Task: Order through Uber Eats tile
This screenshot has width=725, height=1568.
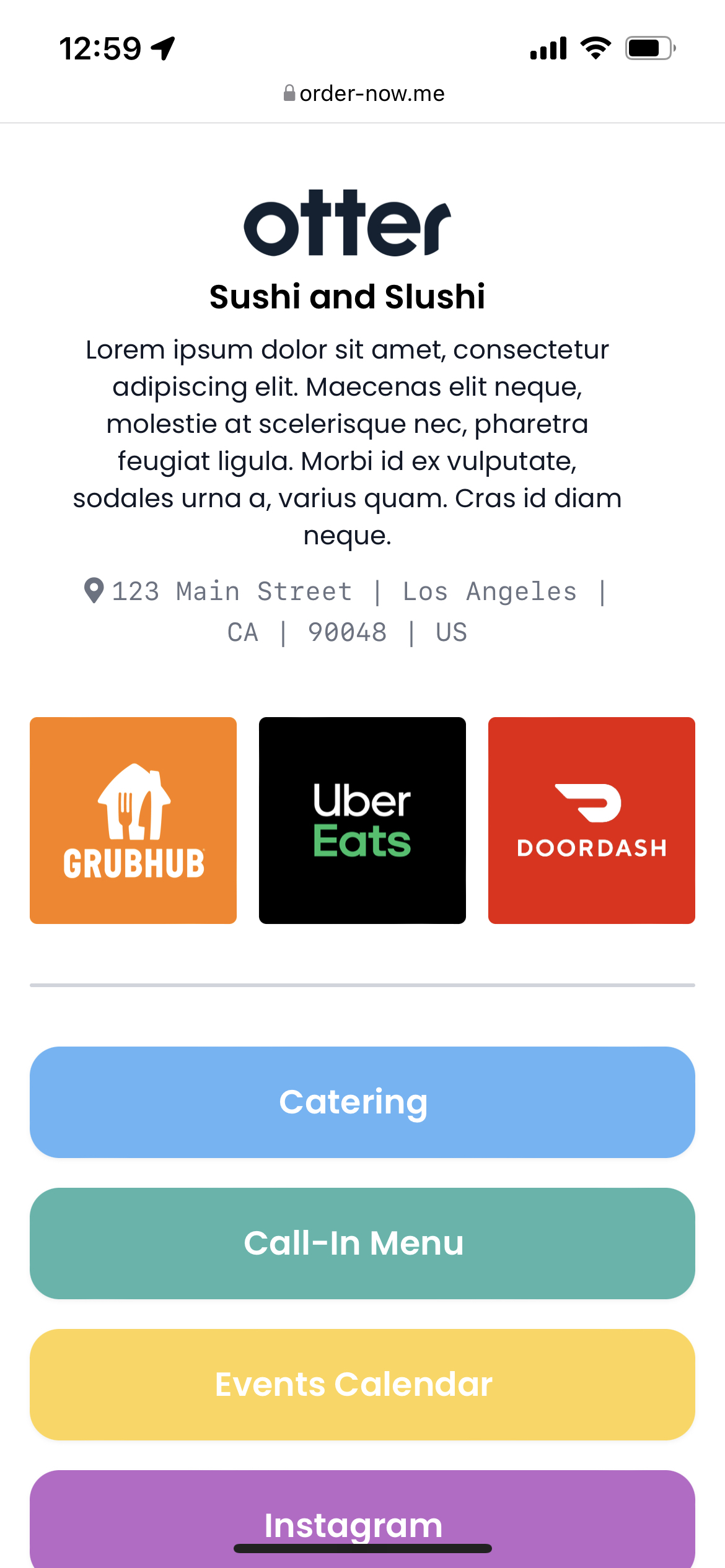Action: pos(362,820)
